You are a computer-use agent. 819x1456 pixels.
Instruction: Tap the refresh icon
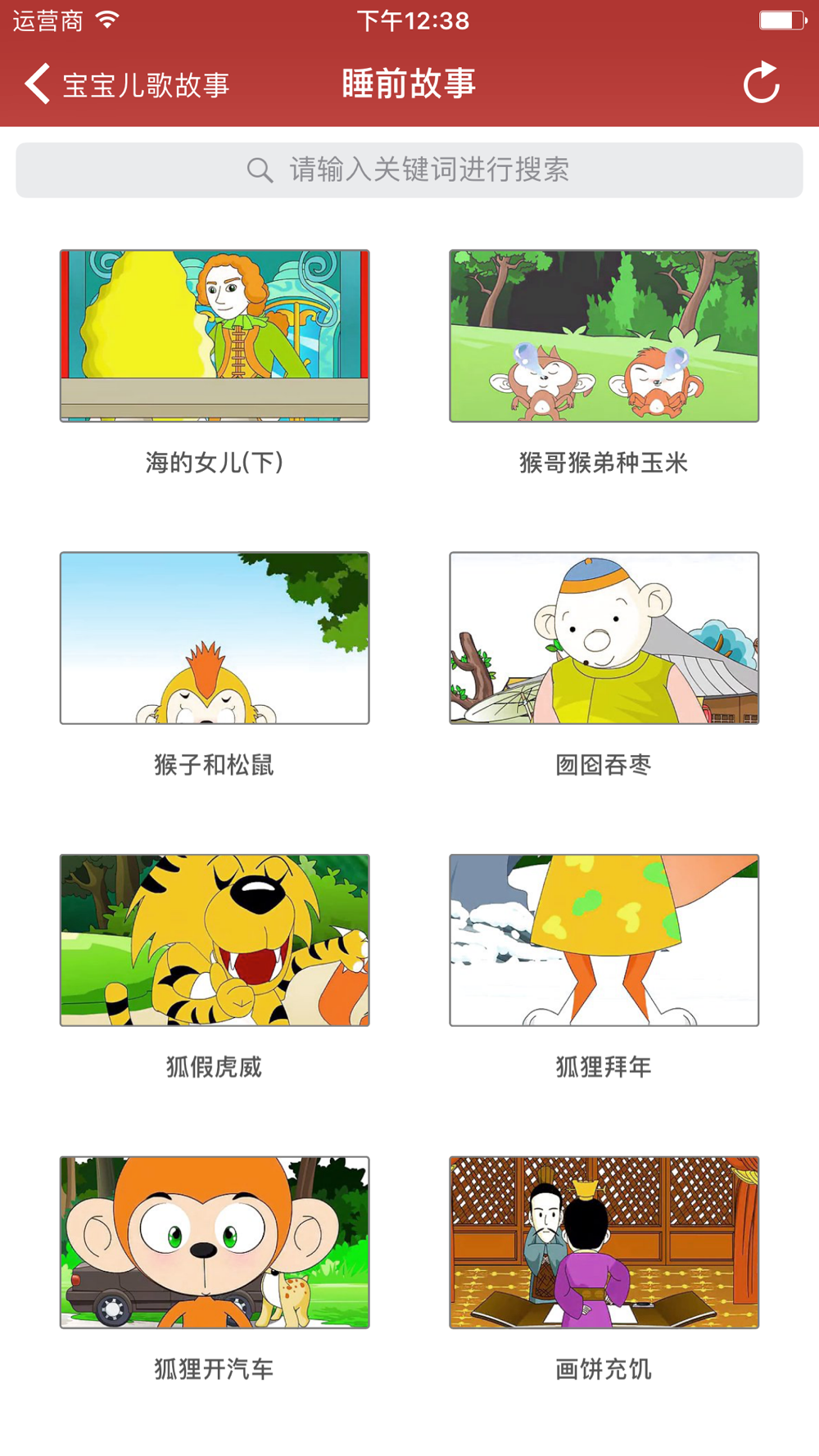point(761,83)
